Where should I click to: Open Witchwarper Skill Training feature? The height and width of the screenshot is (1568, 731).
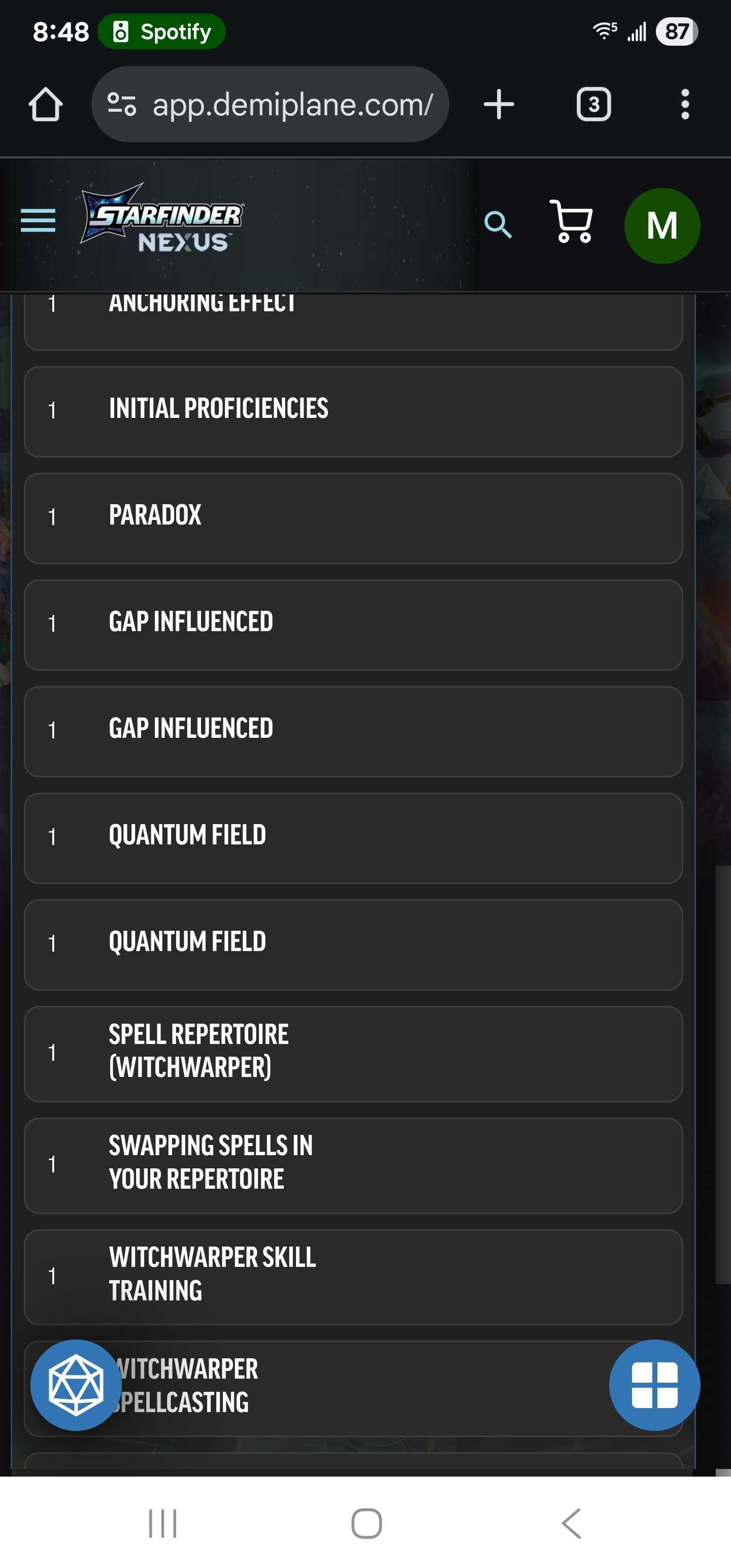[353, 1277]
